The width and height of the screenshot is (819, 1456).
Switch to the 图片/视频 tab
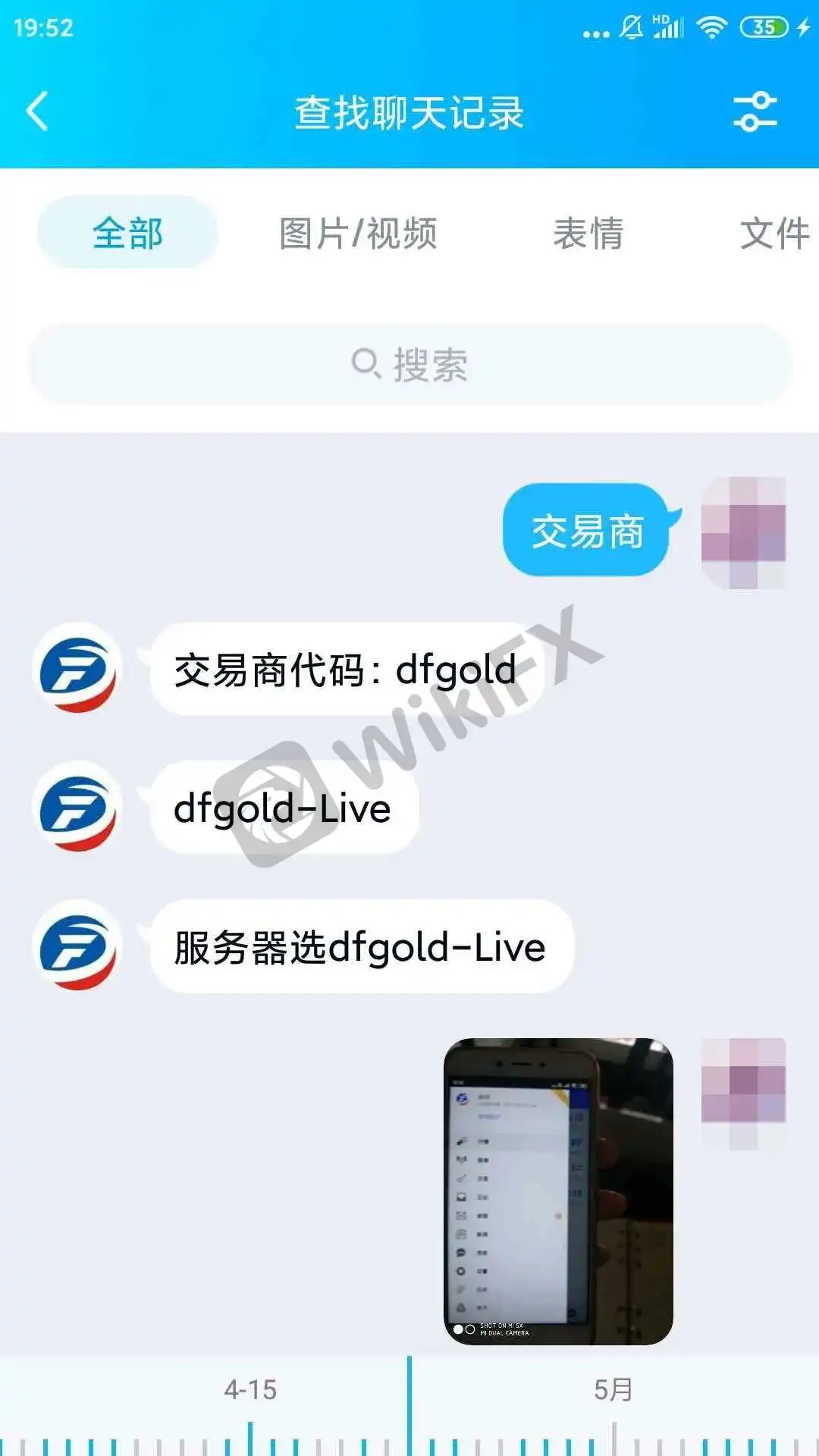click(x=357, y=233)
